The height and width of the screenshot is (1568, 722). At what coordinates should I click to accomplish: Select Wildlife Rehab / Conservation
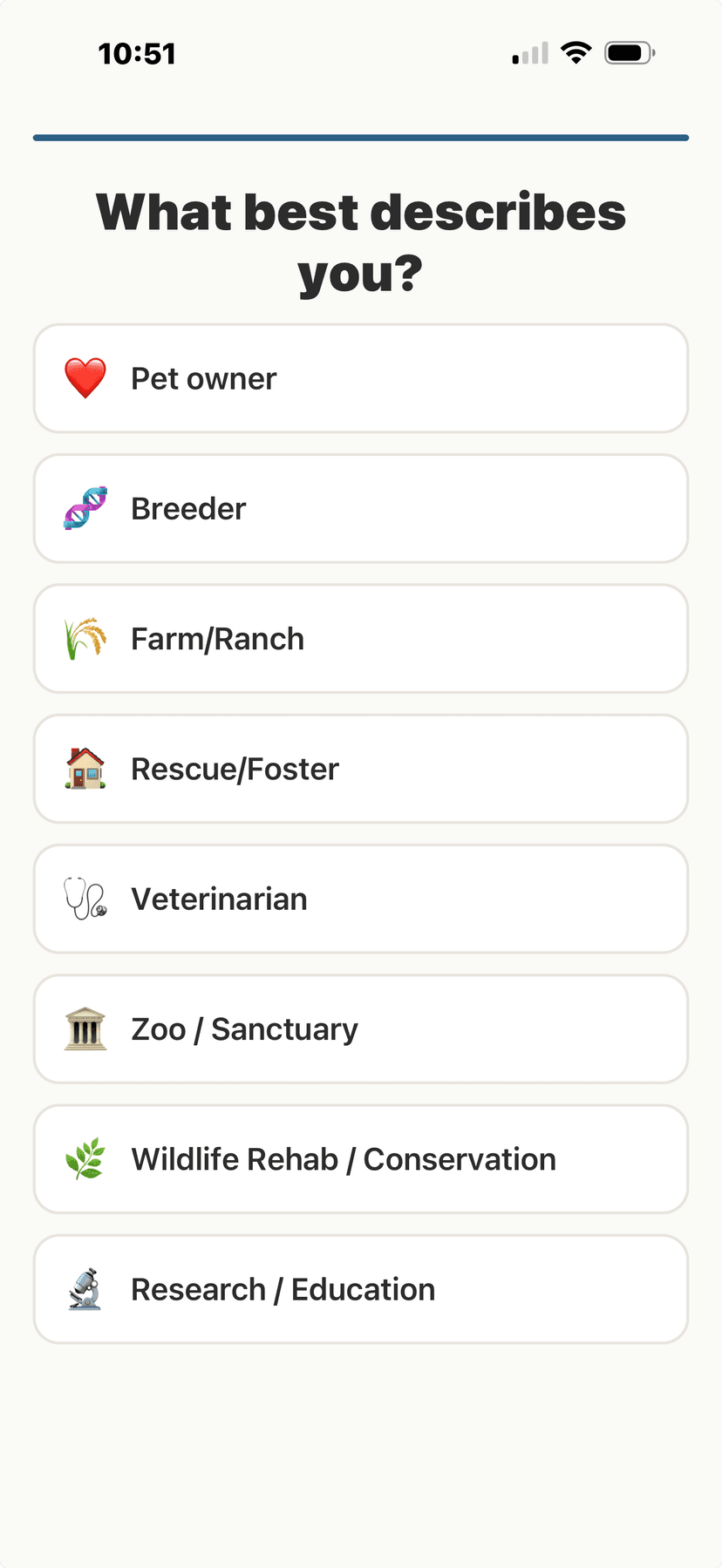click(x=361, y=1159)
